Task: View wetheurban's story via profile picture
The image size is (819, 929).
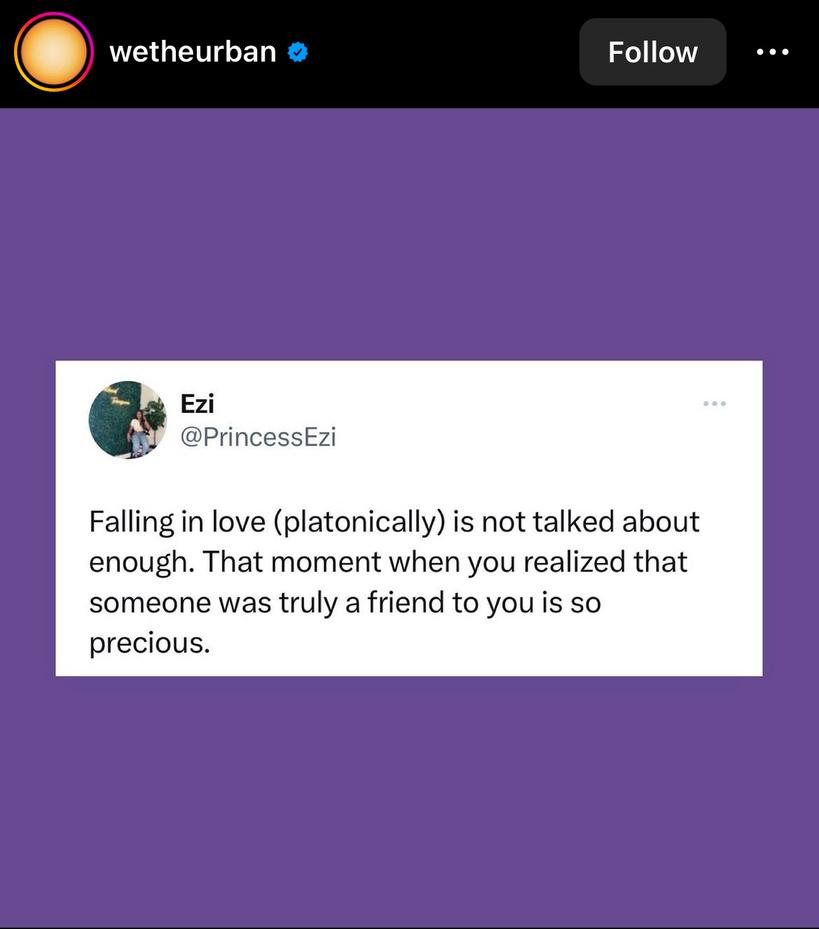Action: tap(54, 52)
